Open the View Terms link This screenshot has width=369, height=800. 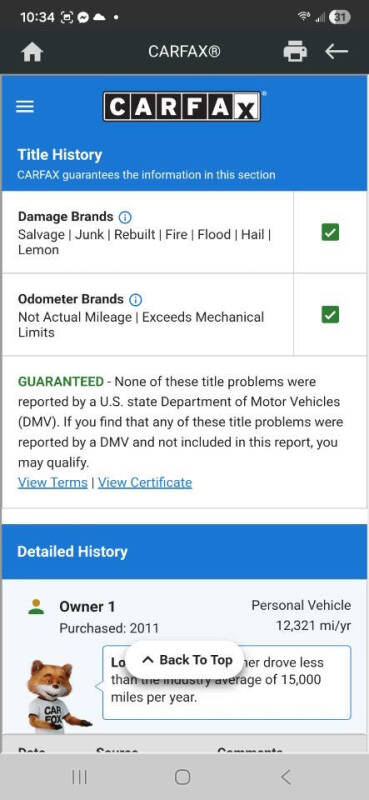pyautogui.click(x=53, y=483)
